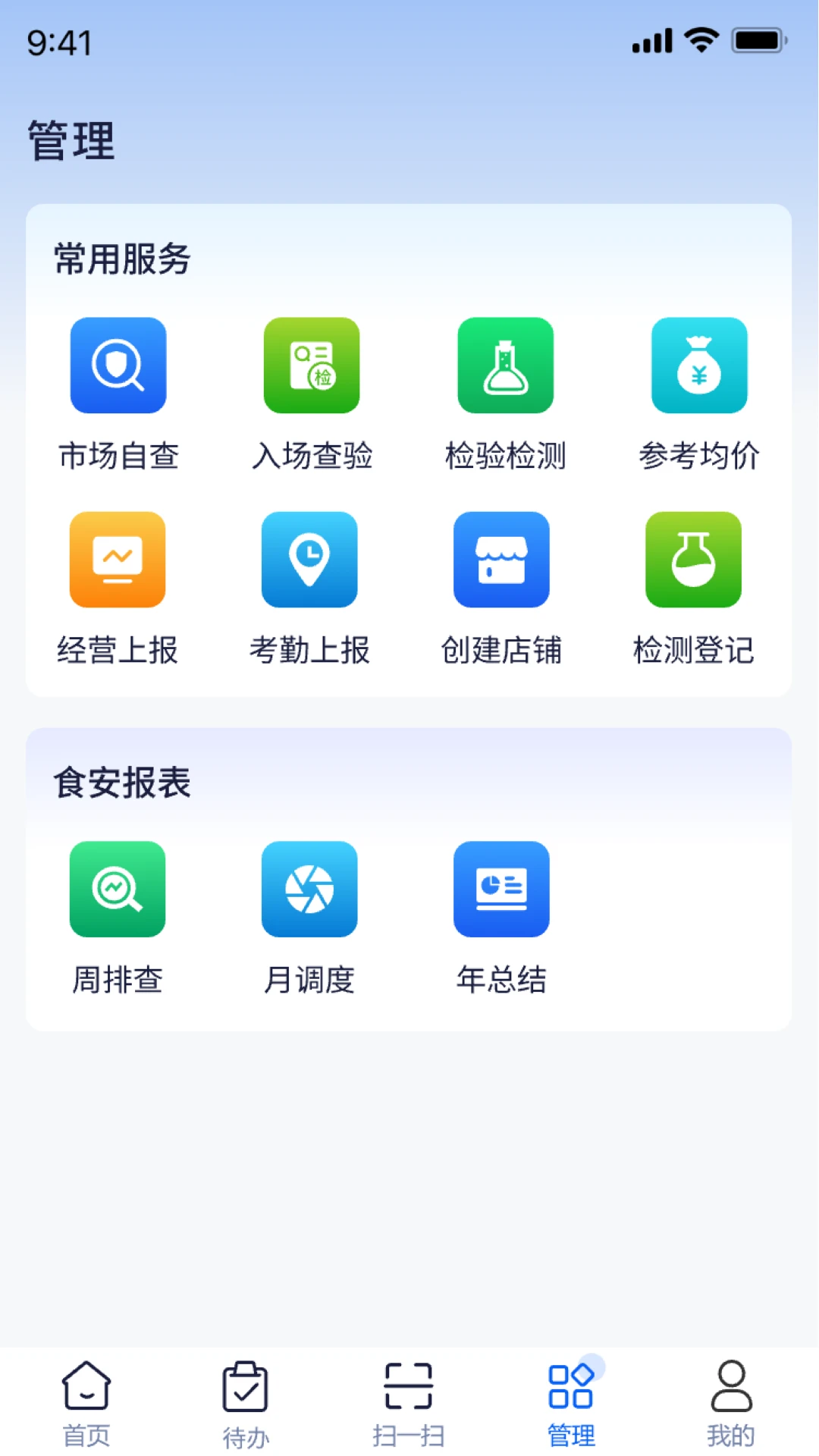Open the 市场自查 market self-inspection icon
This screenshot has height=1456, width=819.
[x=118, y=366]
